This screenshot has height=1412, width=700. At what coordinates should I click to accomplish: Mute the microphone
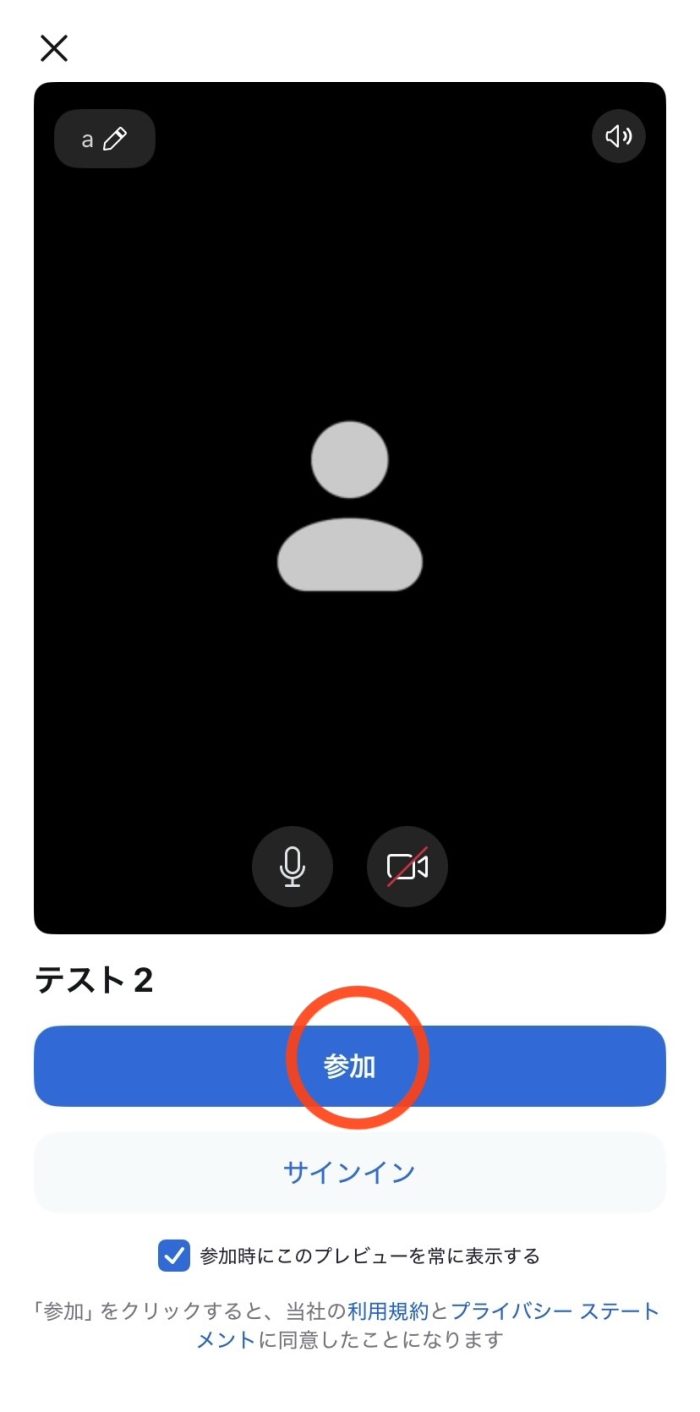[292, 866]
